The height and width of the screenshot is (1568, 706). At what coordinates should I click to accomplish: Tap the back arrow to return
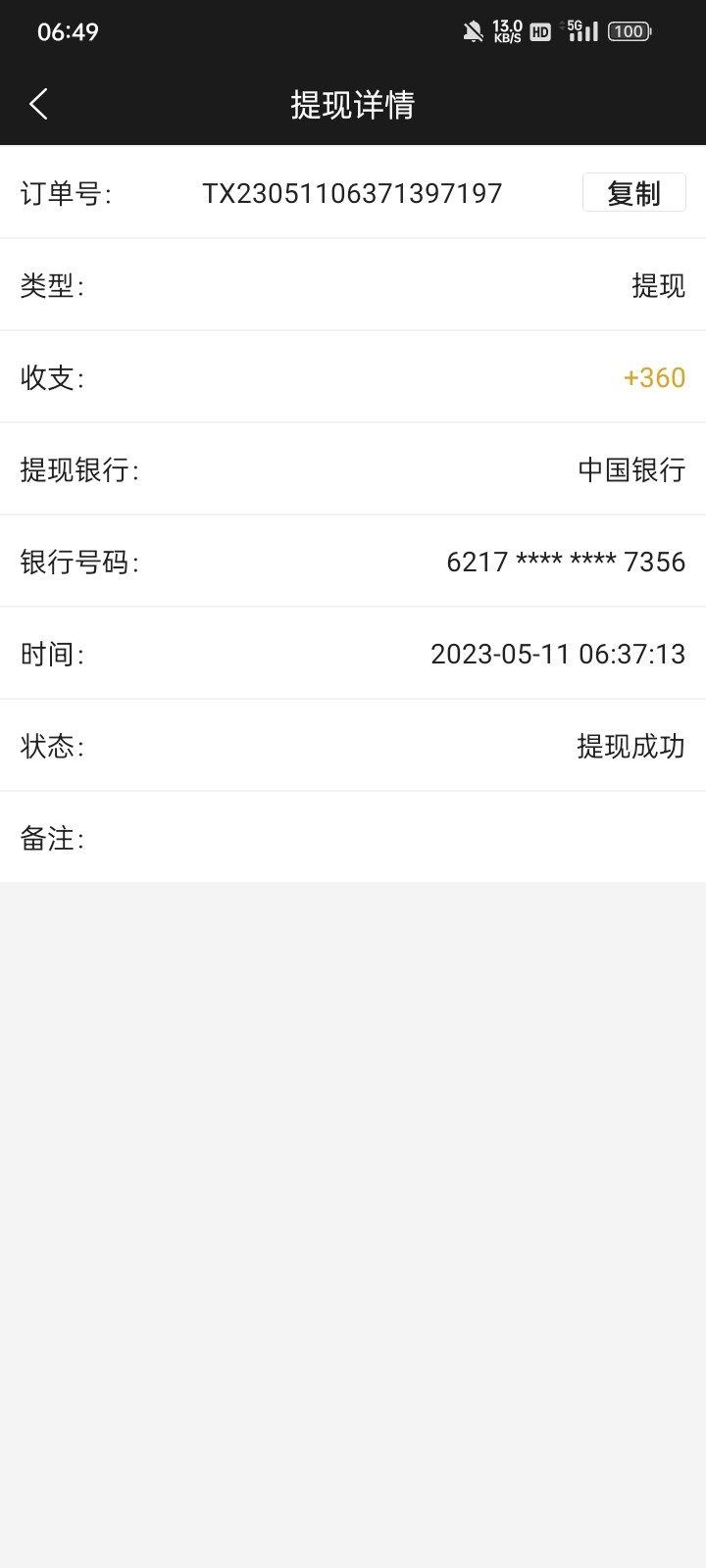coord(38,103)
